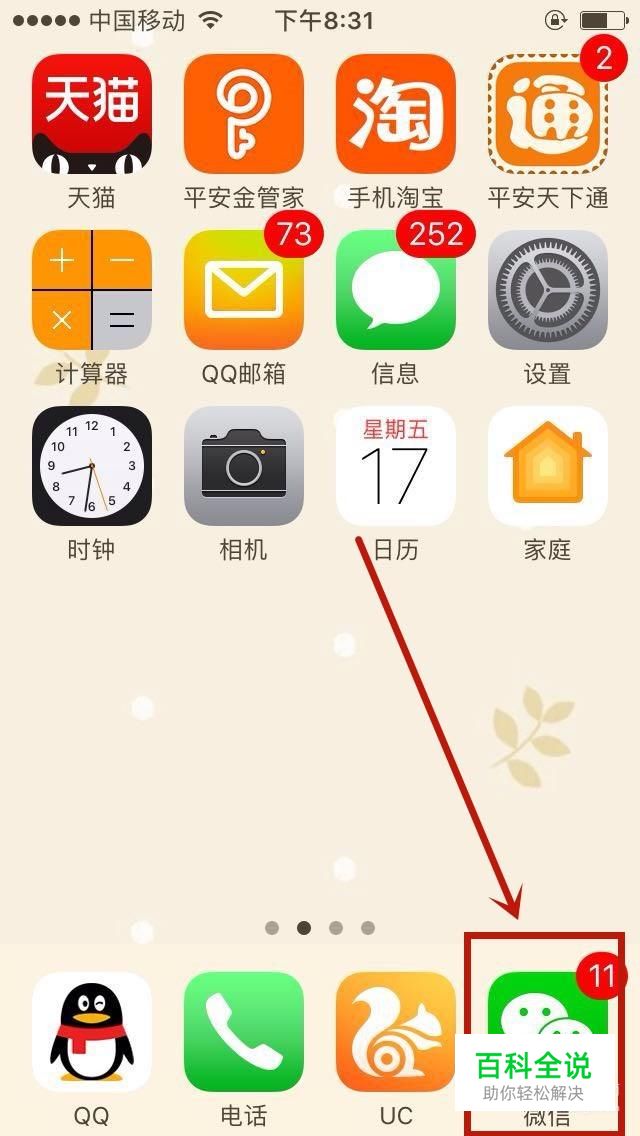Launch the 家庭 home app
Viewport: 640px width, 1136px height.
(548, 466)
